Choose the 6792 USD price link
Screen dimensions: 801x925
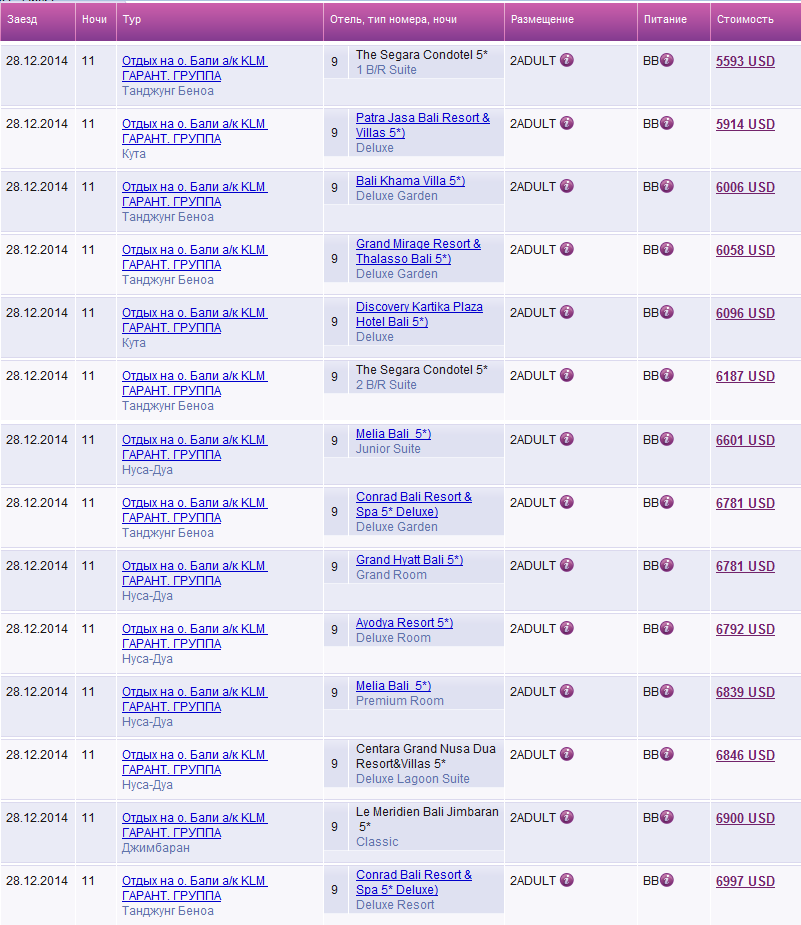click(x=745, y=629)
